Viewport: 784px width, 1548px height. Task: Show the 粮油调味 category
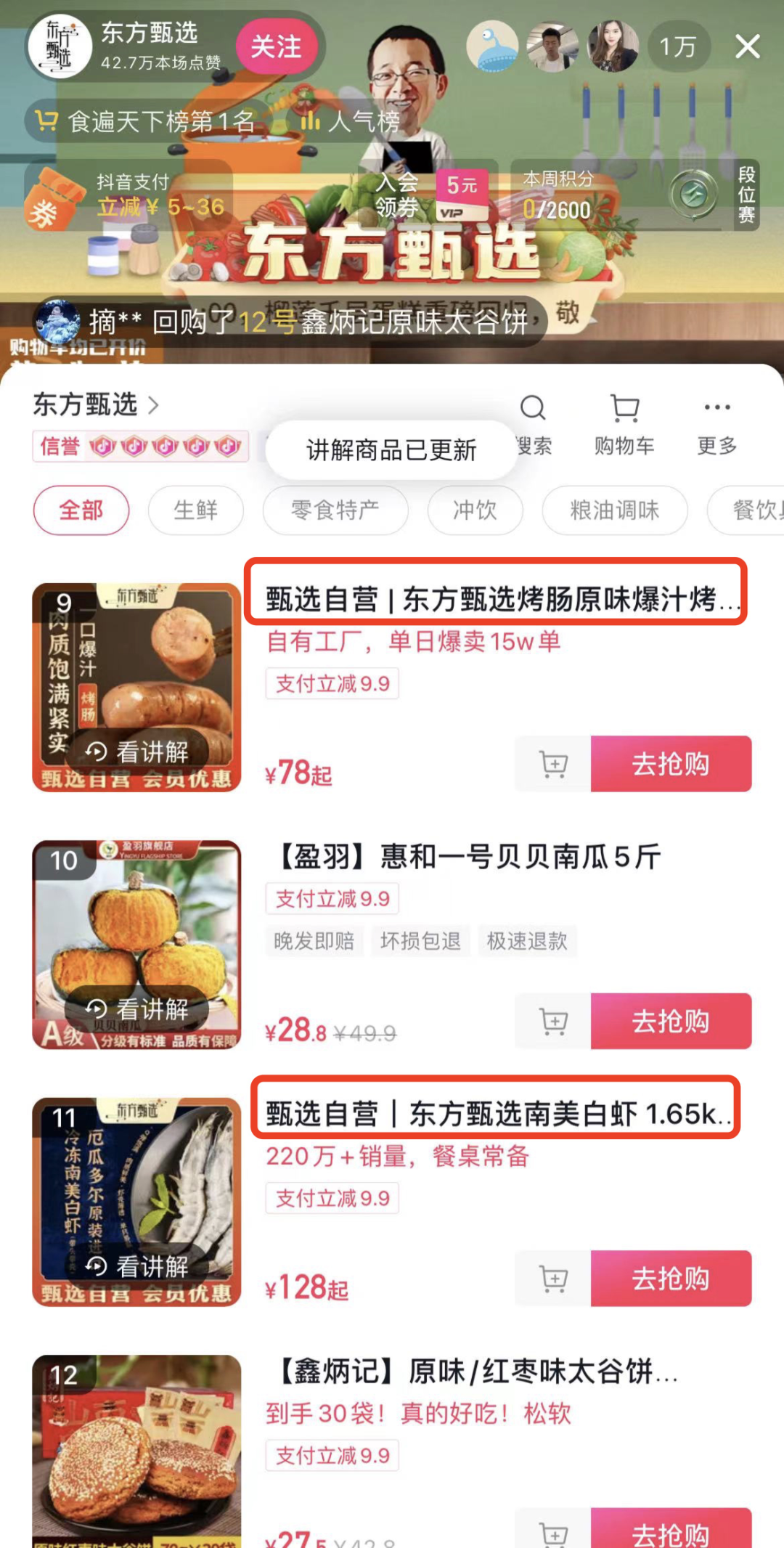614,510
